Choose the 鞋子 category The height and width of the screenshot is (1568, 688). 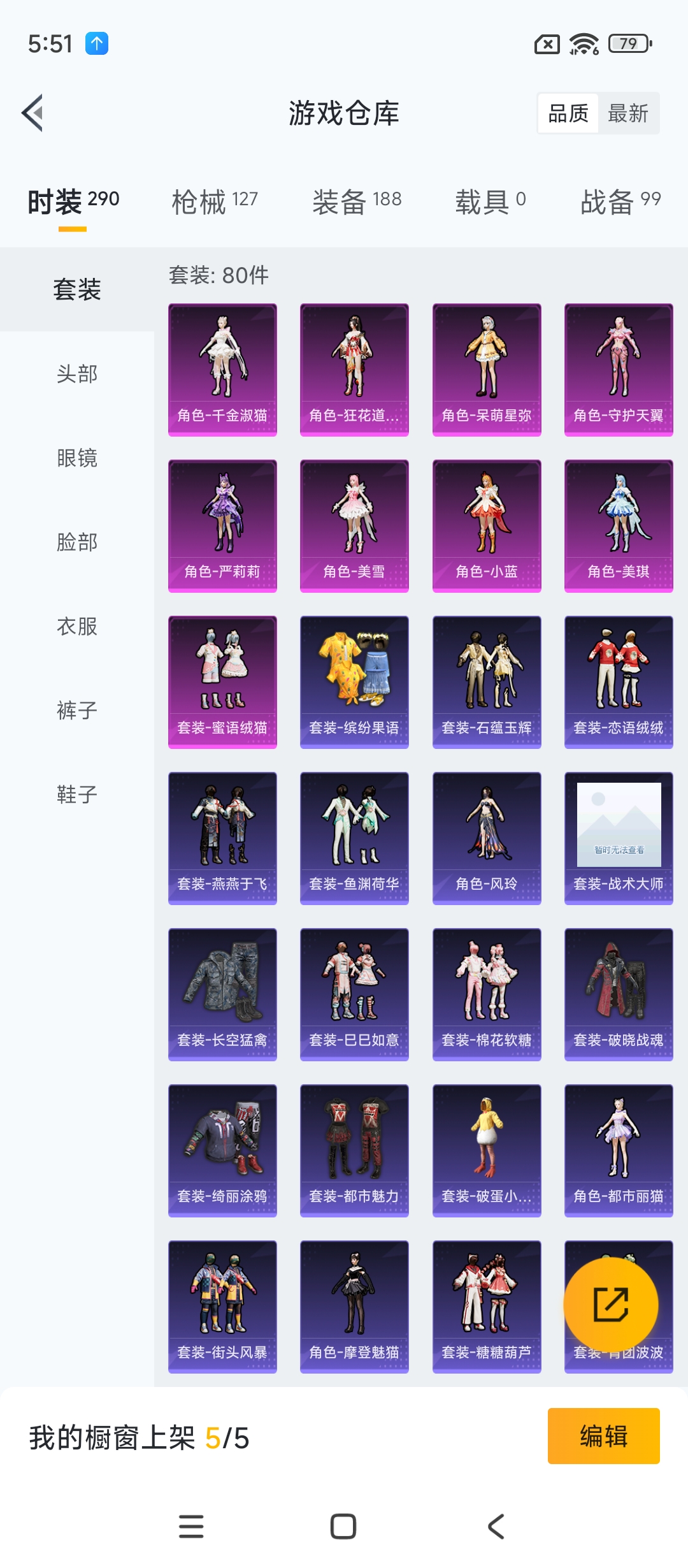pyautogui.click(x=77, y=794)
